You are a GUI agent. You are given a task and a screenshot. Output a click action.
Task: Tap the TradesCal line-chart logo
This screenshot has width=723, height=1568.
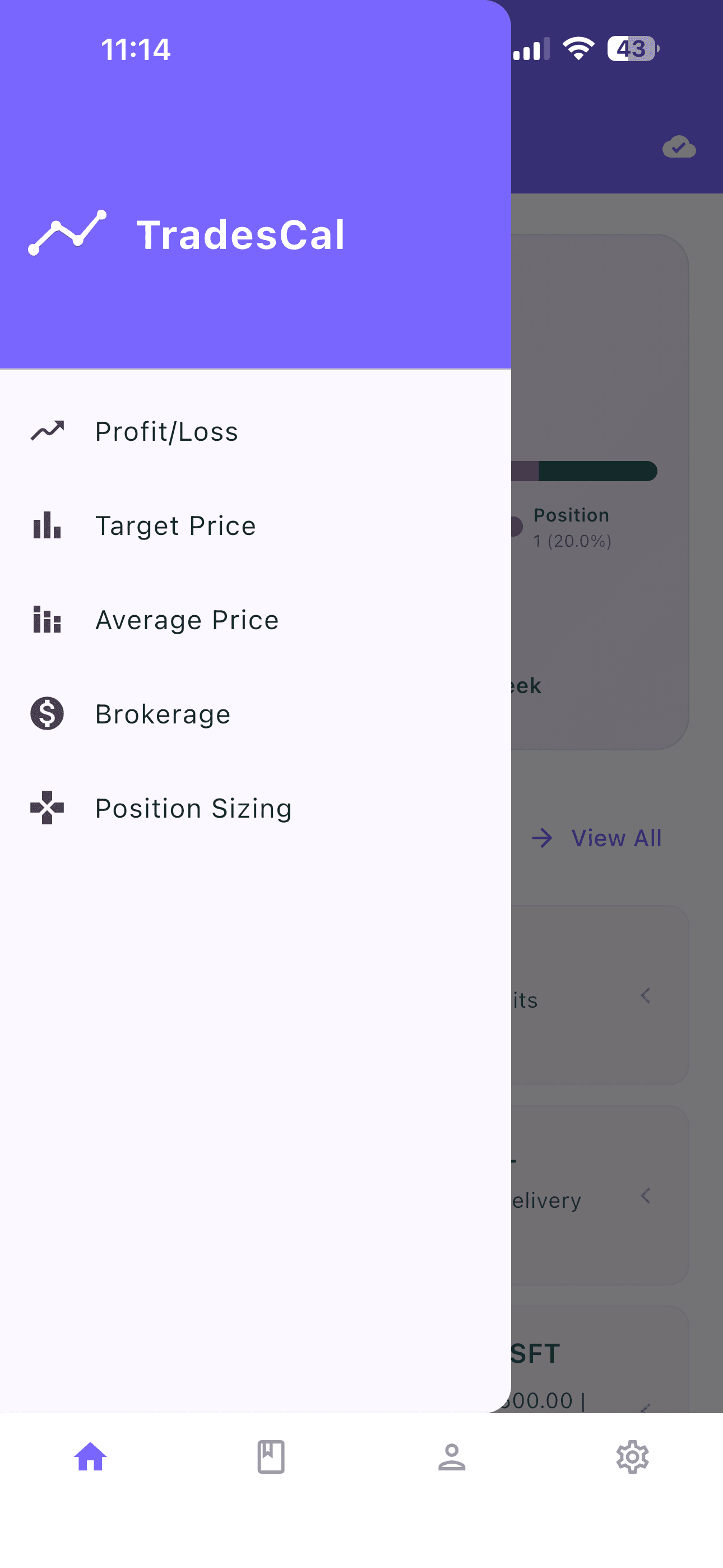tap(67, 233)
